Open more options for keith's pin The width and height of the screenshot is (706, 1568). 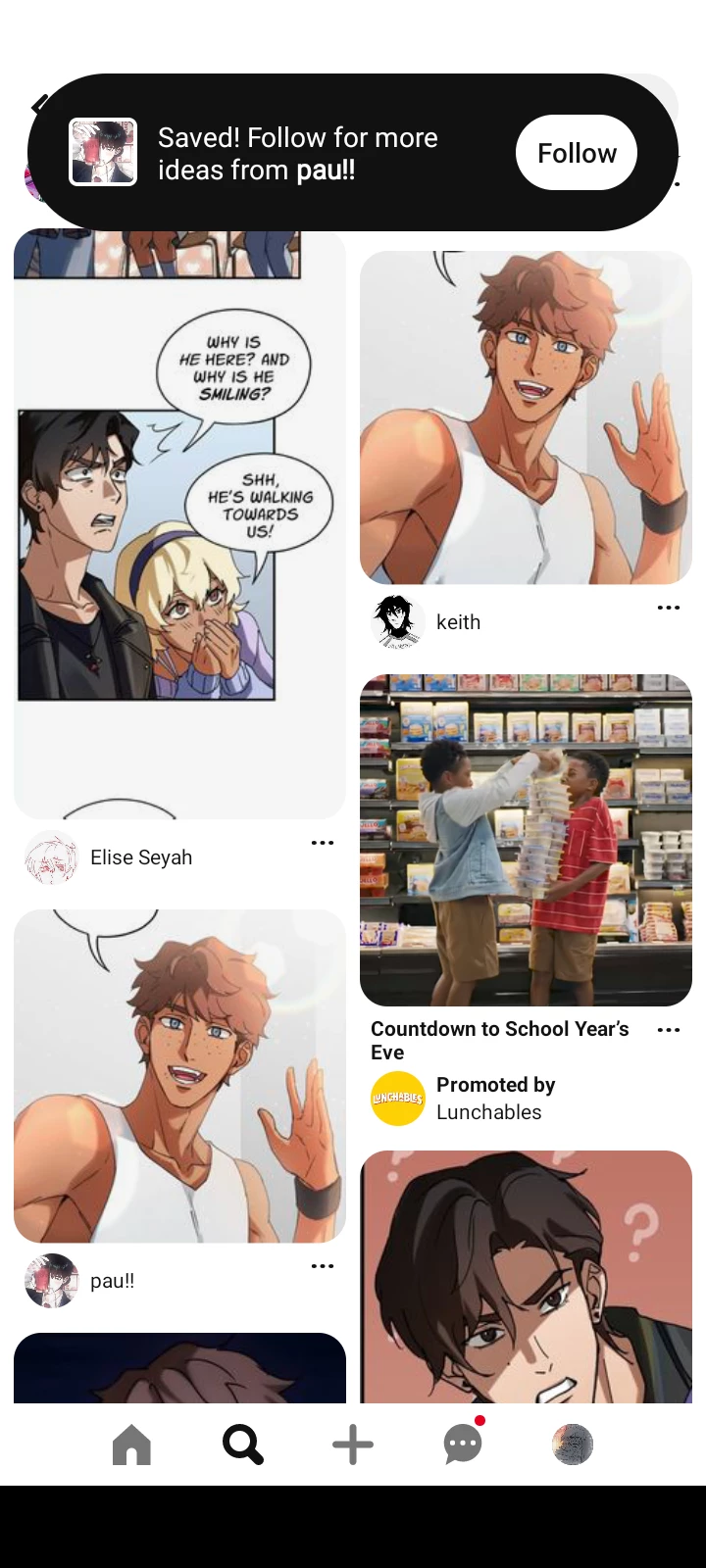click(669, 608)
